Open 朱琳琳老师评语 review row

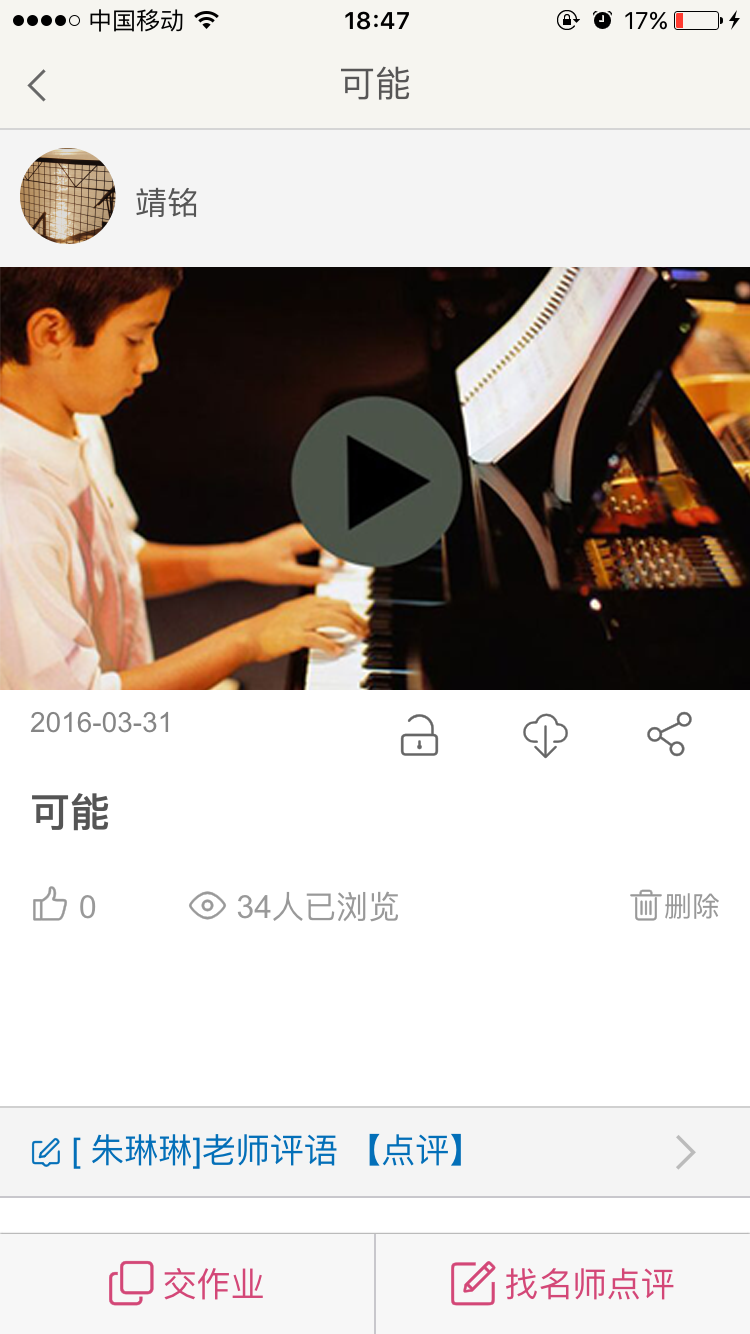(x=374, y=1152)
